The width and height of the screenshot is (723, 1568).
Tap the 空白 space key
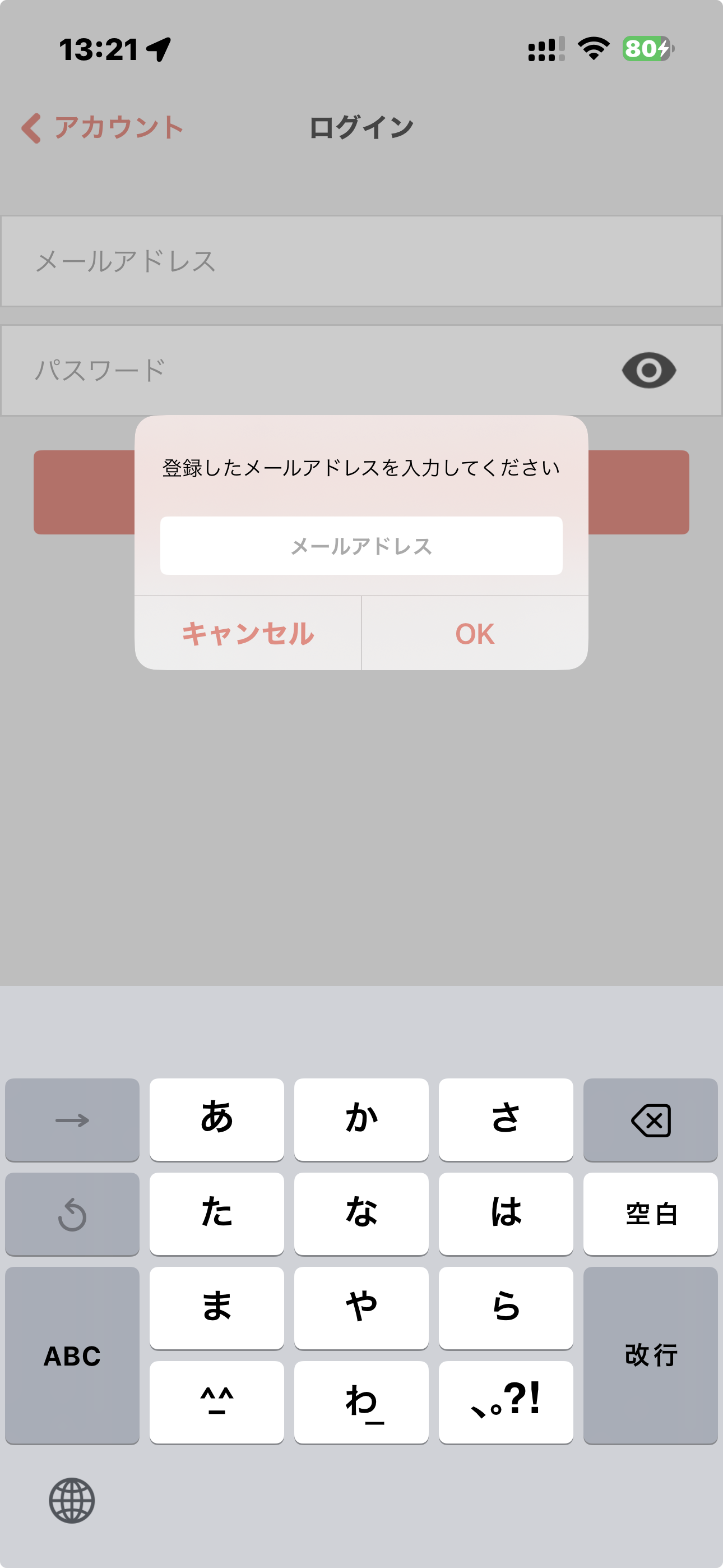click(650, 1214)
